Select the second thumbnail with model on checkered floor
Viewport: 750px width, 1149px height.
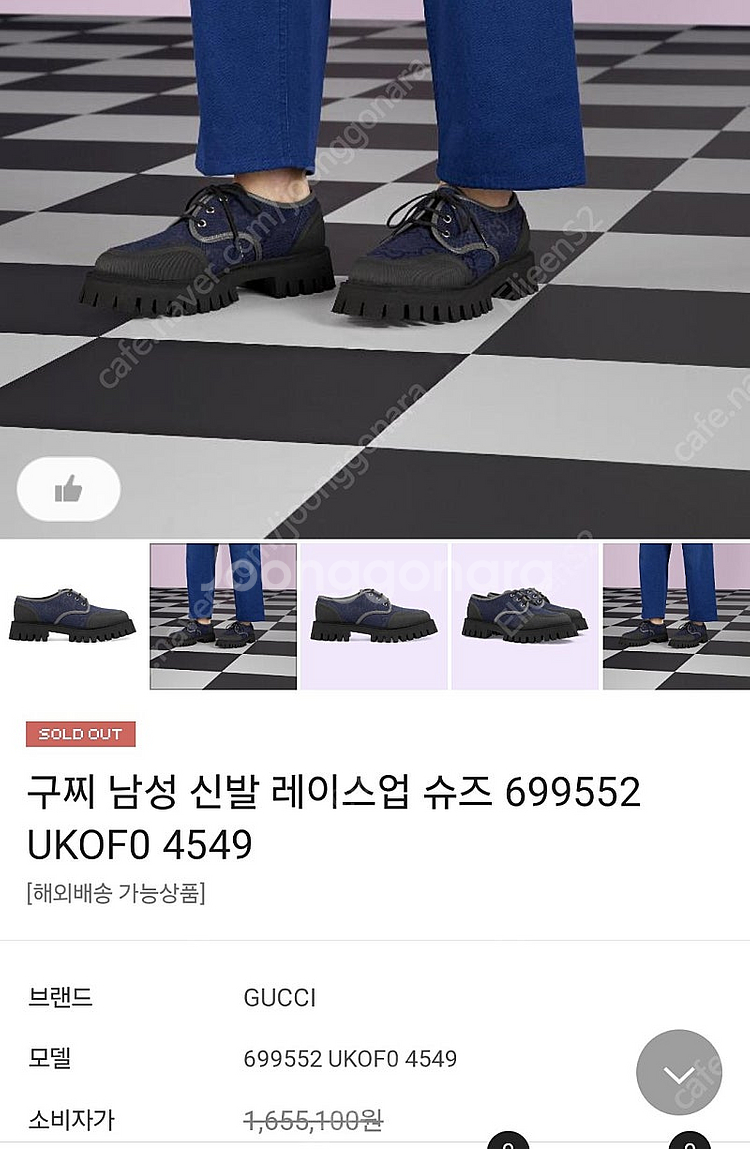point(224,616)
